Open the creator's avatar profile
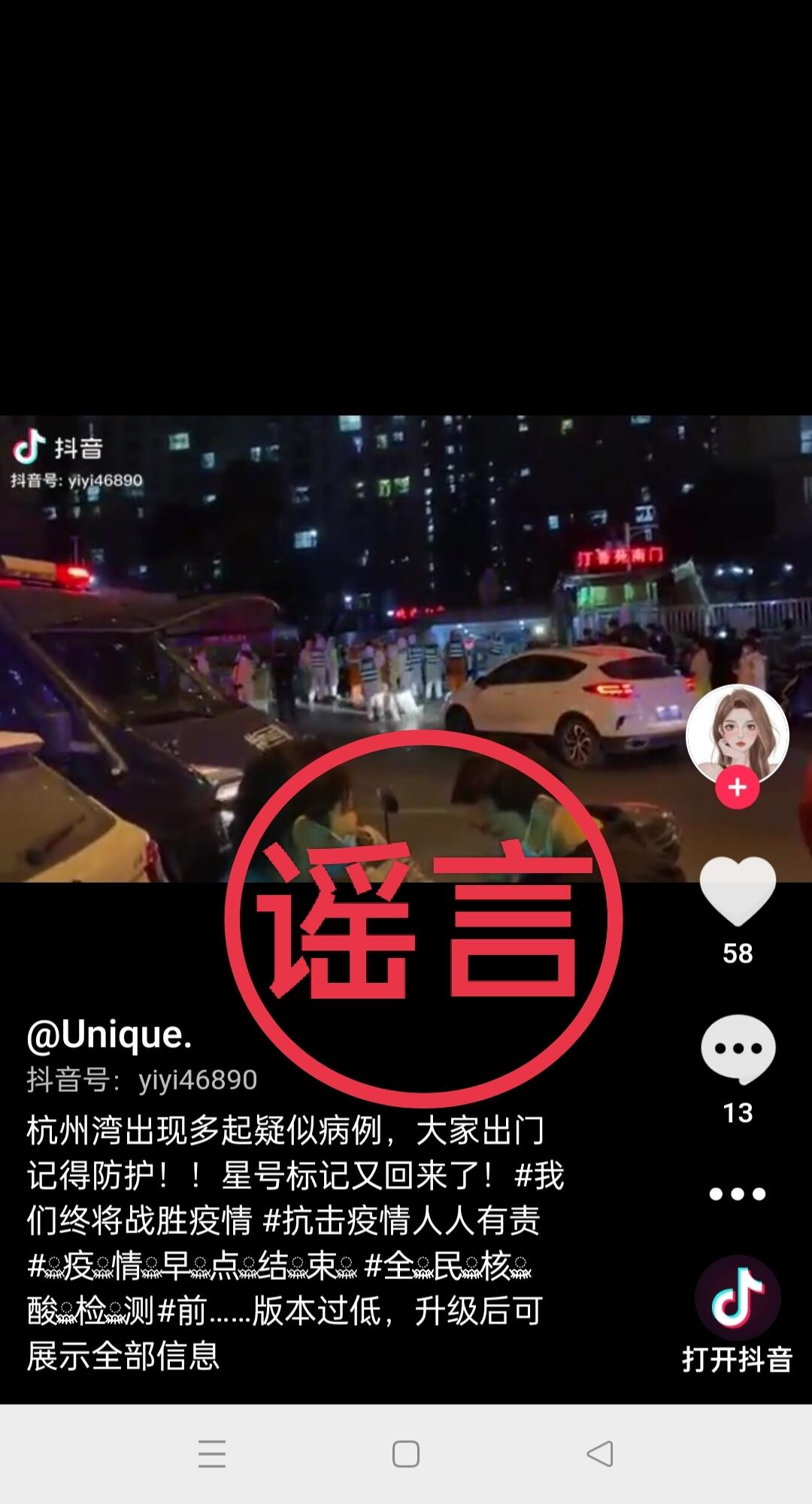The height and width of the screenshot is (1504, 812). (x=737, y=732)
